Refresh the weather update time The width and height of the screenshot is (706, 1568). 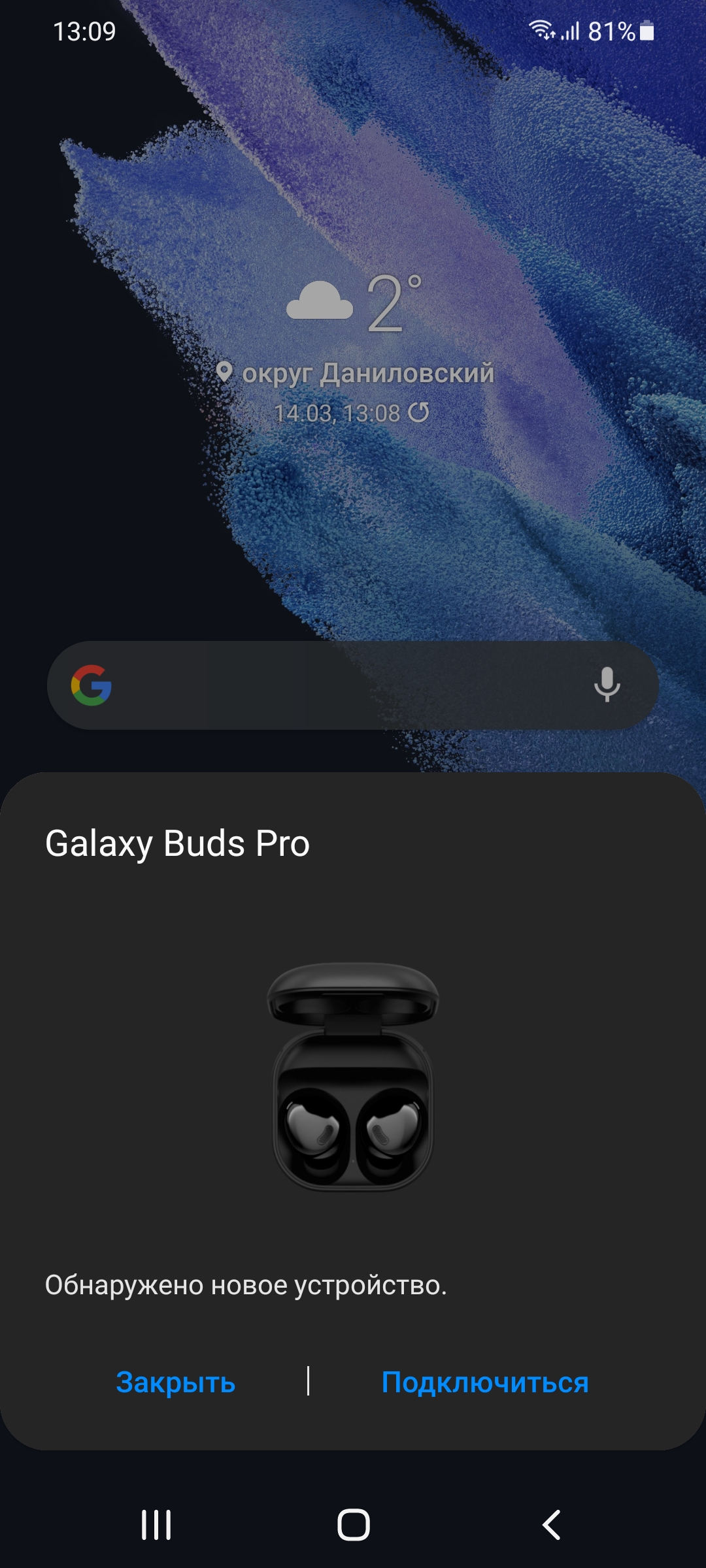[x=418, y=412]
